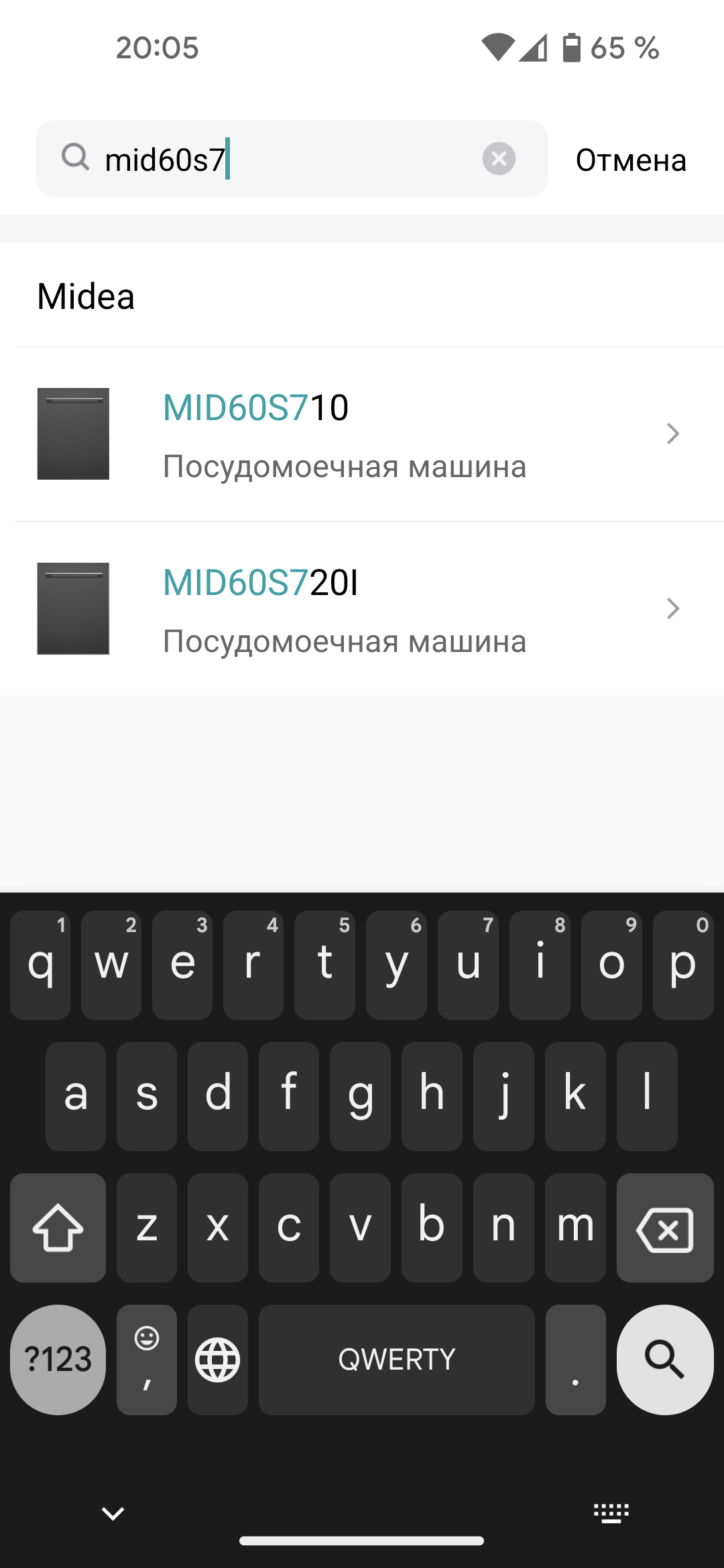Tap the Отмена cancel button
This screenshot has width=724, height=1568.
tap(631, 160)
